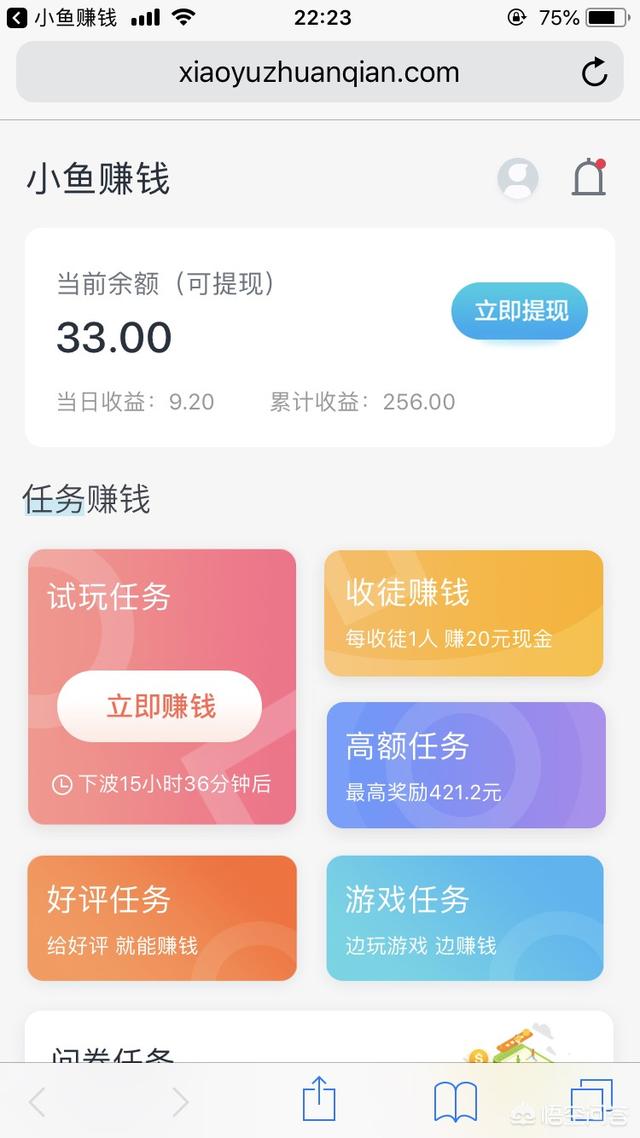Tap 立即赚钱 in the 试玩任务 card

click(160, 706)
